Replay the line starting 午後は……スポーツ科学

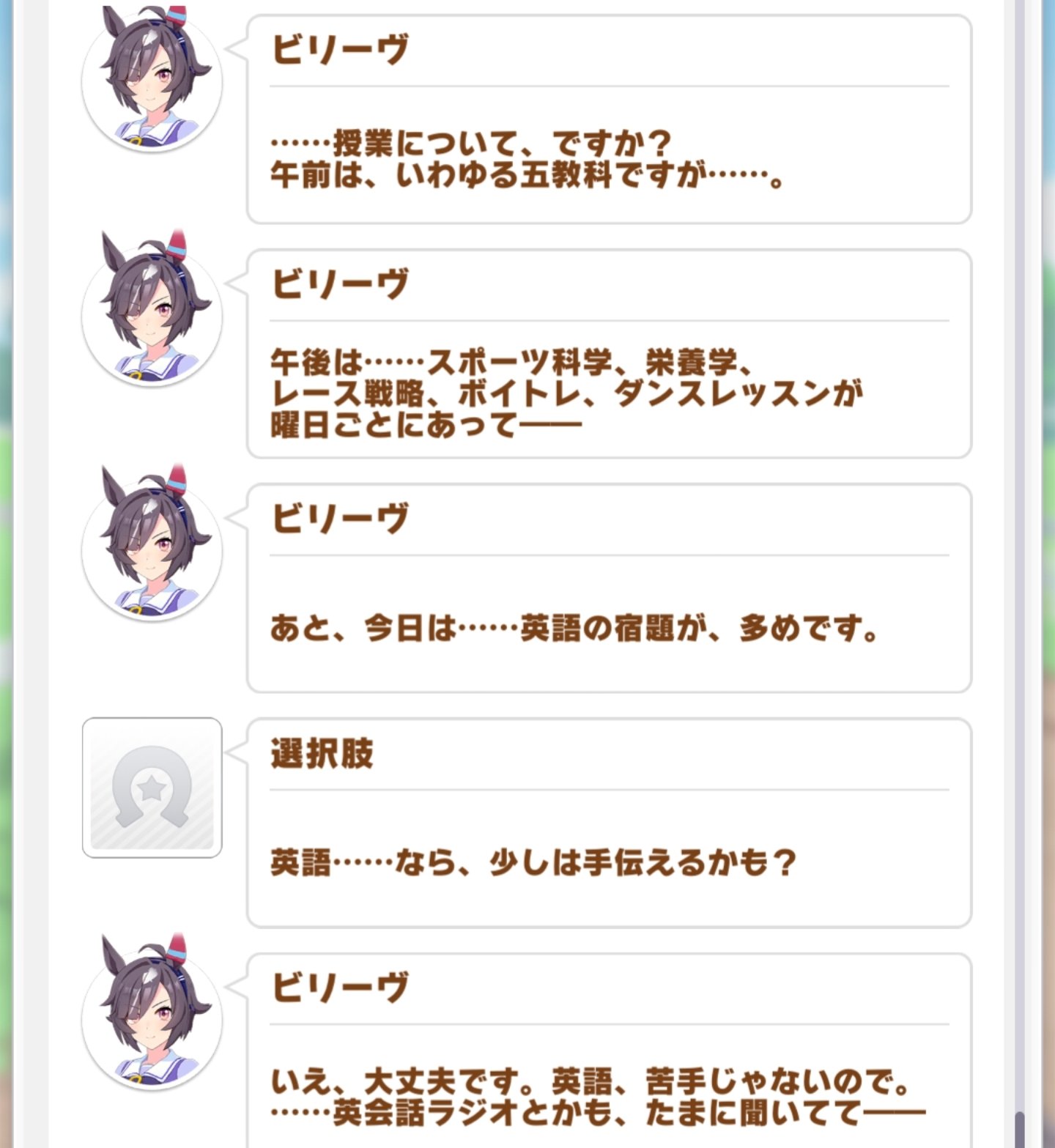(608, 392)
